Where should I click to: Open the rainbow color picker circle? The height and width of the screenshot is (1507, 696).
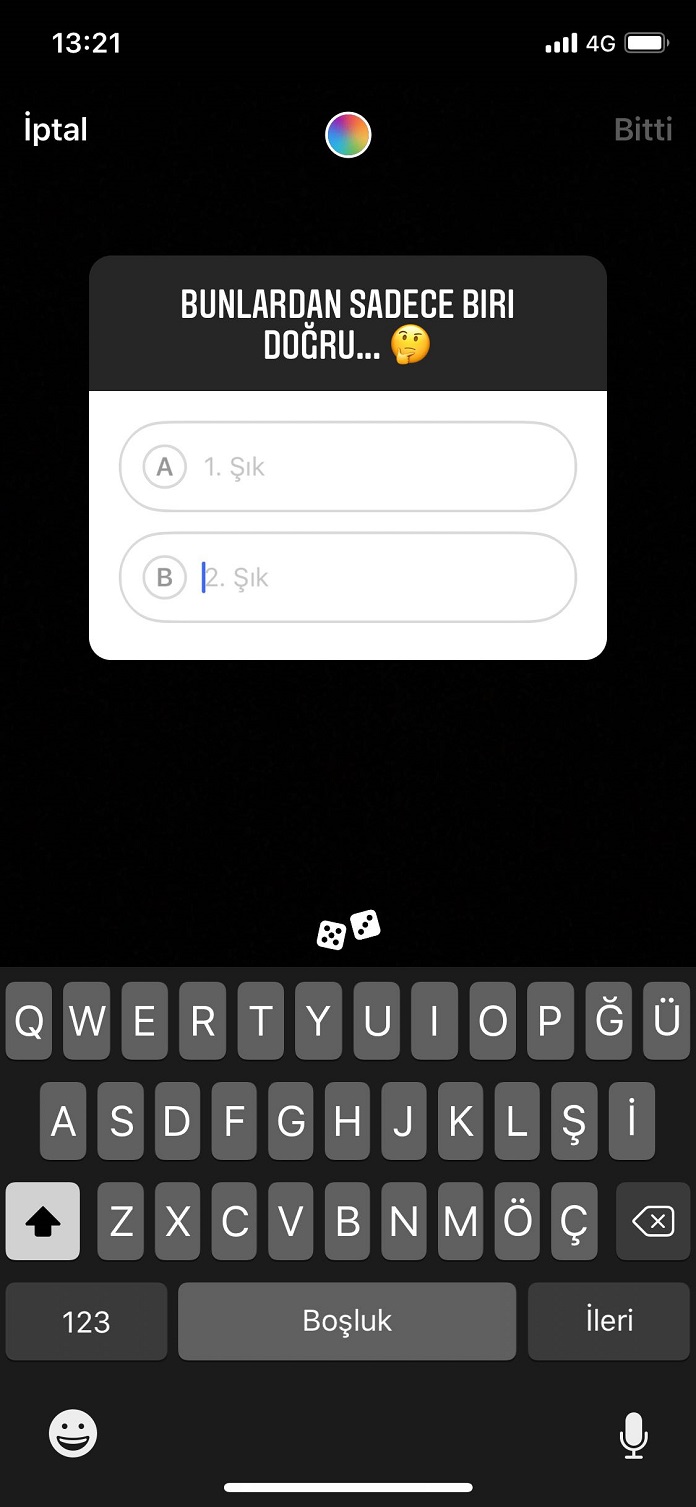[x=348, y=134]
